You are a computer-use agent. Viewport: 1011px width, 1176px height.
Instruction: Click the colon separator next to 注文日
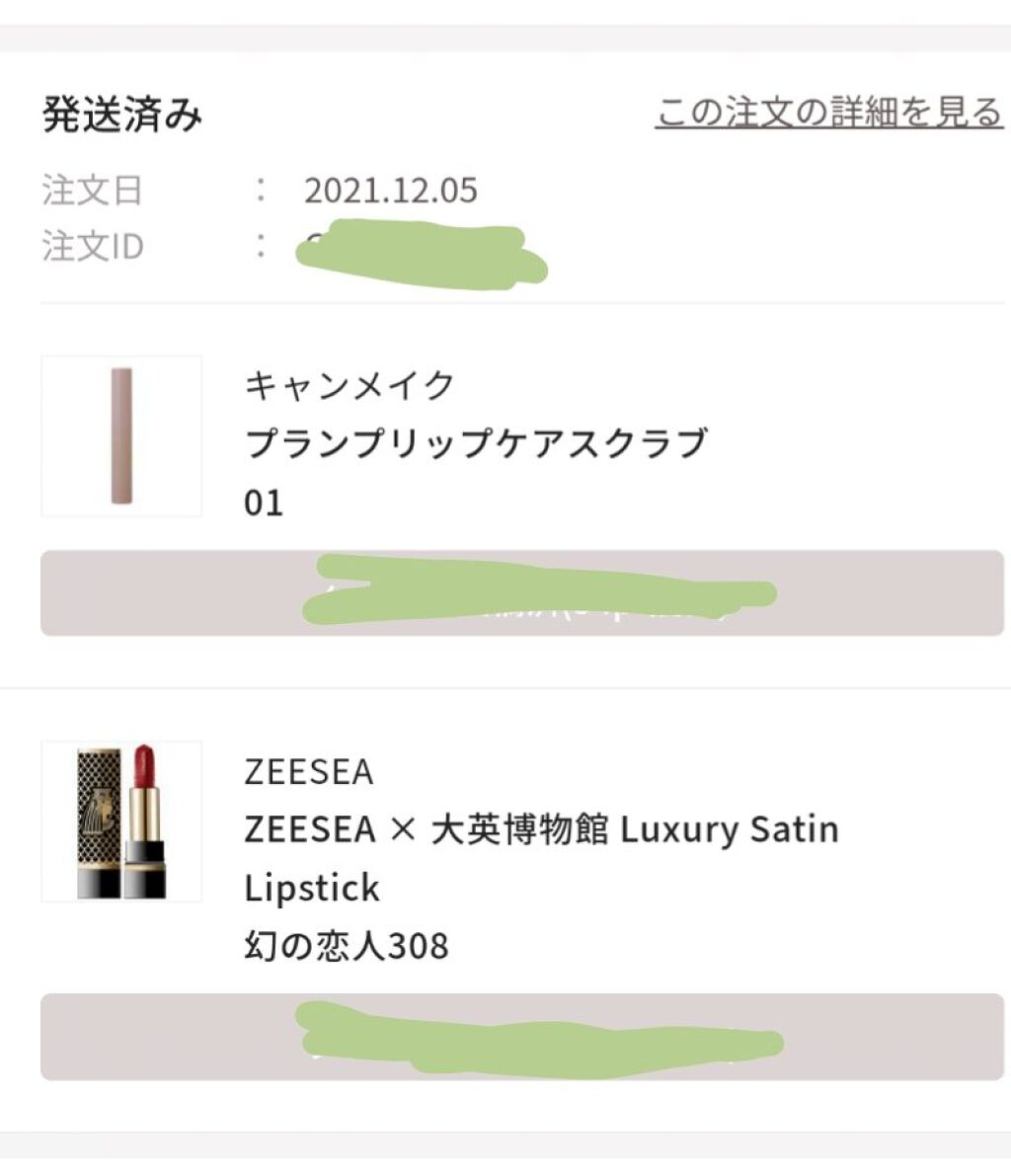[x=259, y=193]
